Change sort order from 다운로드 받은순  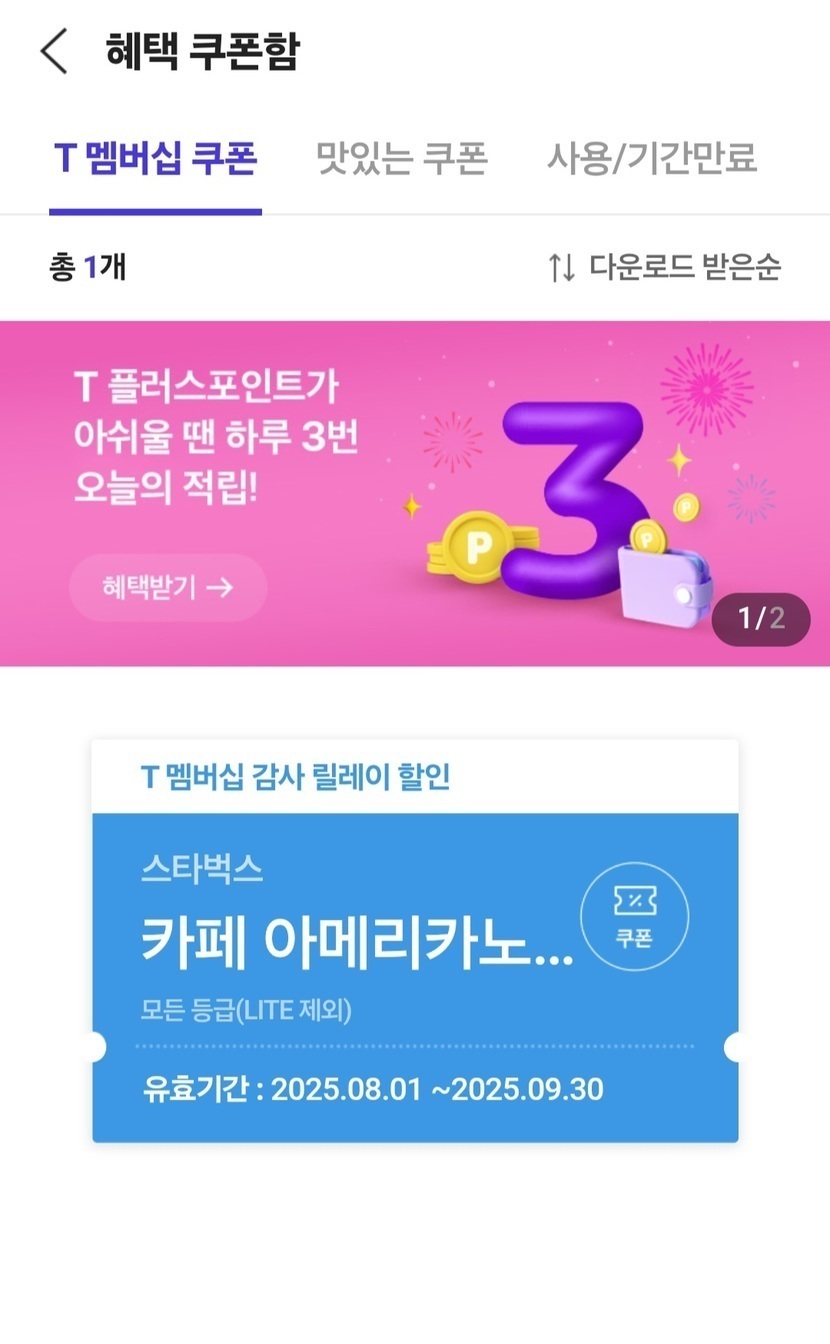pos(665,267)
